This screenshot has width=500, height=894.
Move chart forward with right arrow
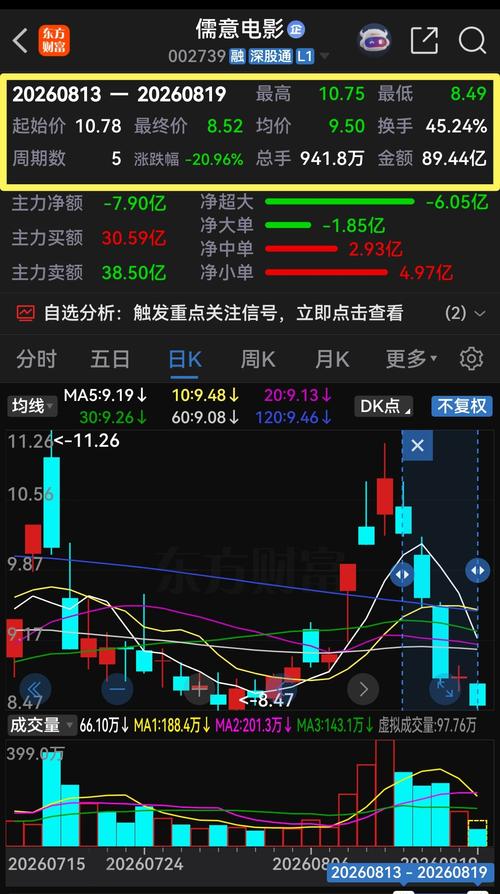[x=363, y=689]
